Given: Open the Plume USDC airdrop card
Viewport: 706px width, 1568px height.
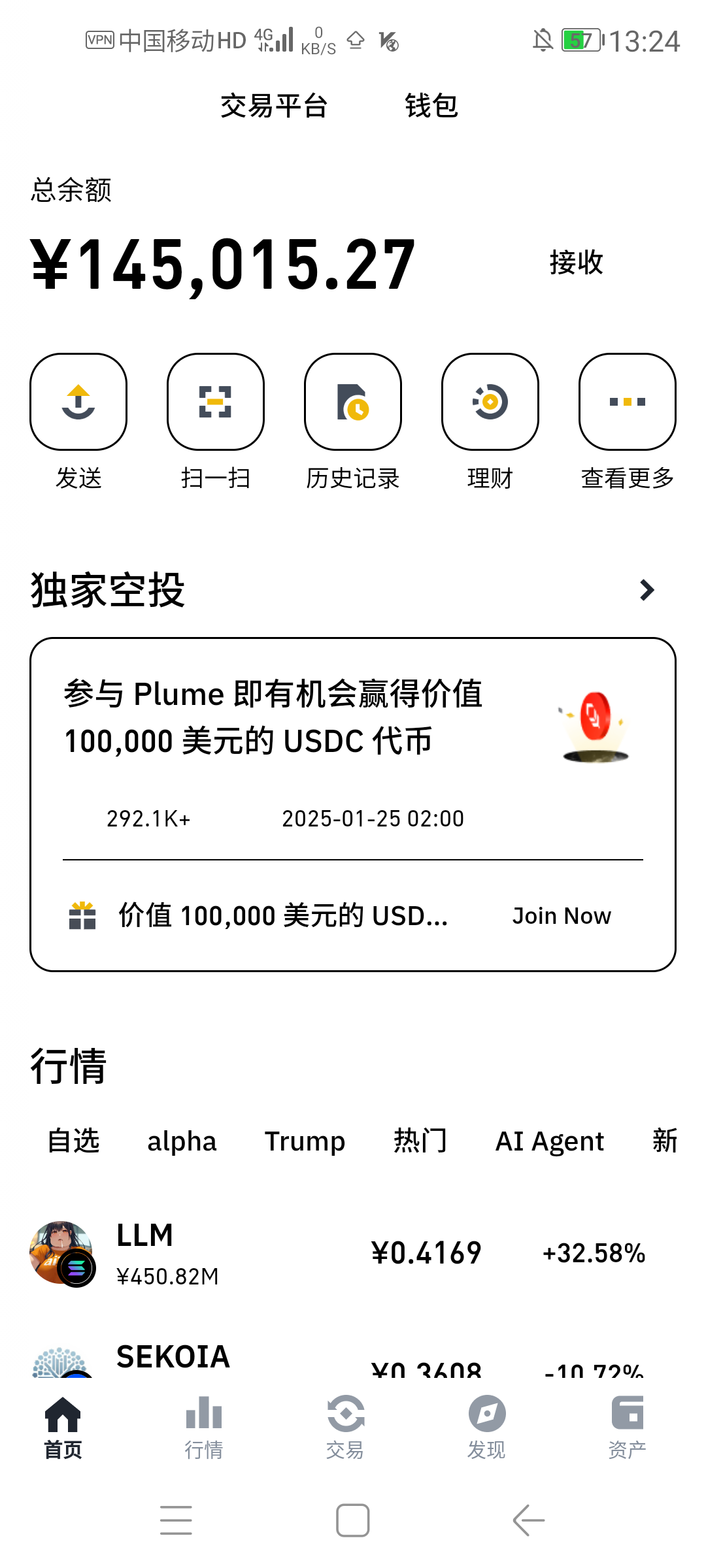Looking at the screenshot, I should pyautogui.click(x=353, y=804).
